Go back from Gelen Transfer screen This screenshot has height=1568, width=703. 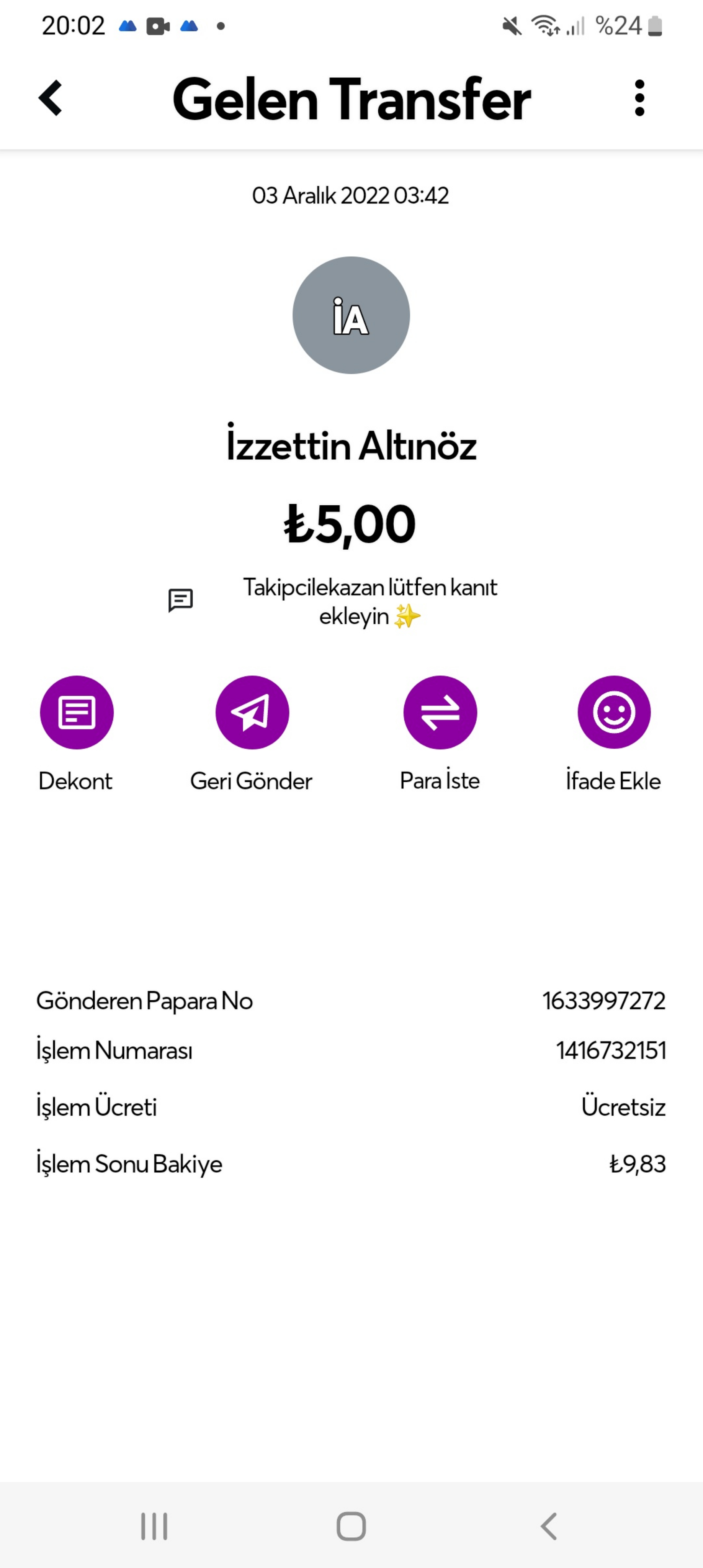(51, 98)
